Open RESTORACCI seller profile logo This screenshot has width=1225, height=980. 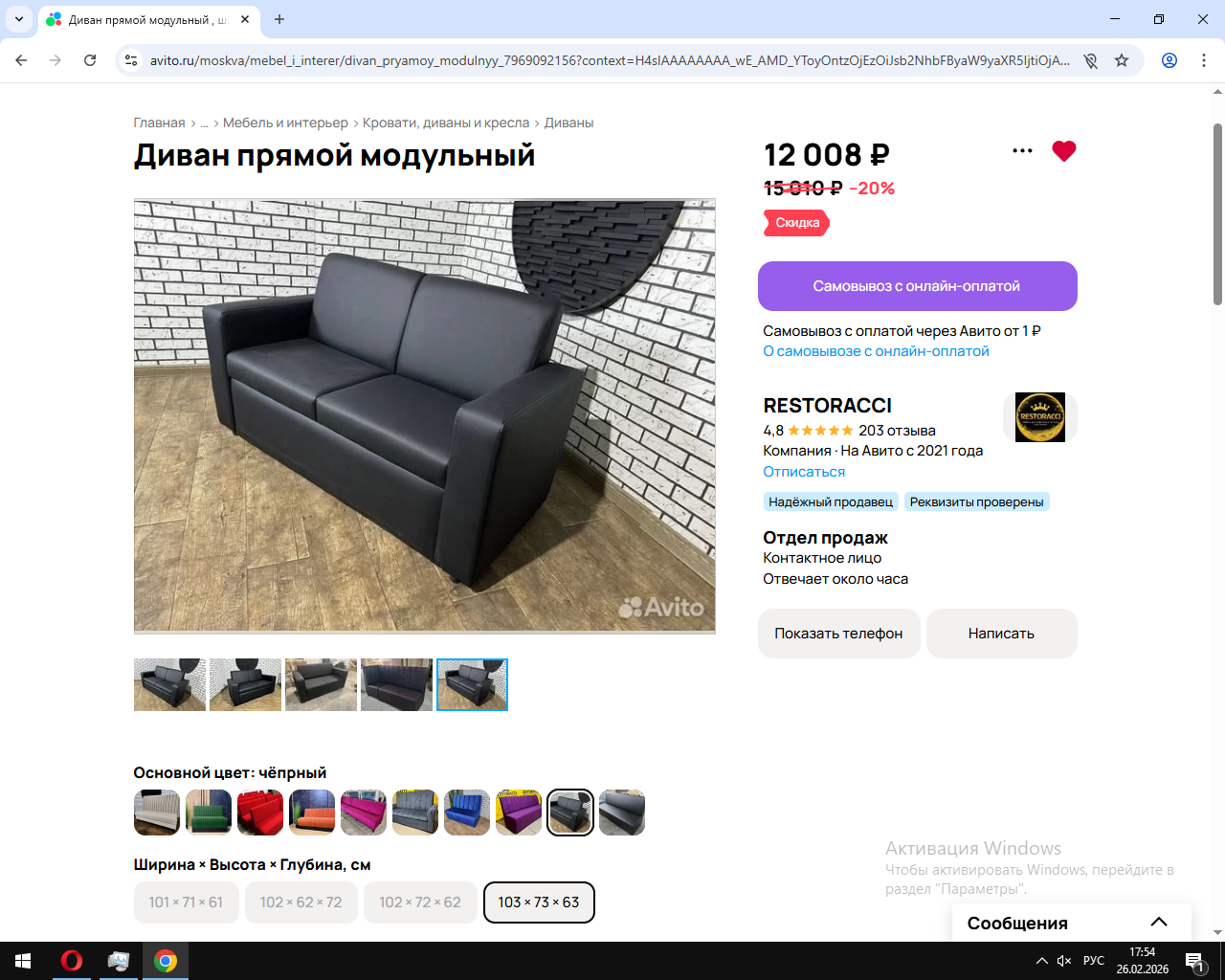(x=1040, y=417)
